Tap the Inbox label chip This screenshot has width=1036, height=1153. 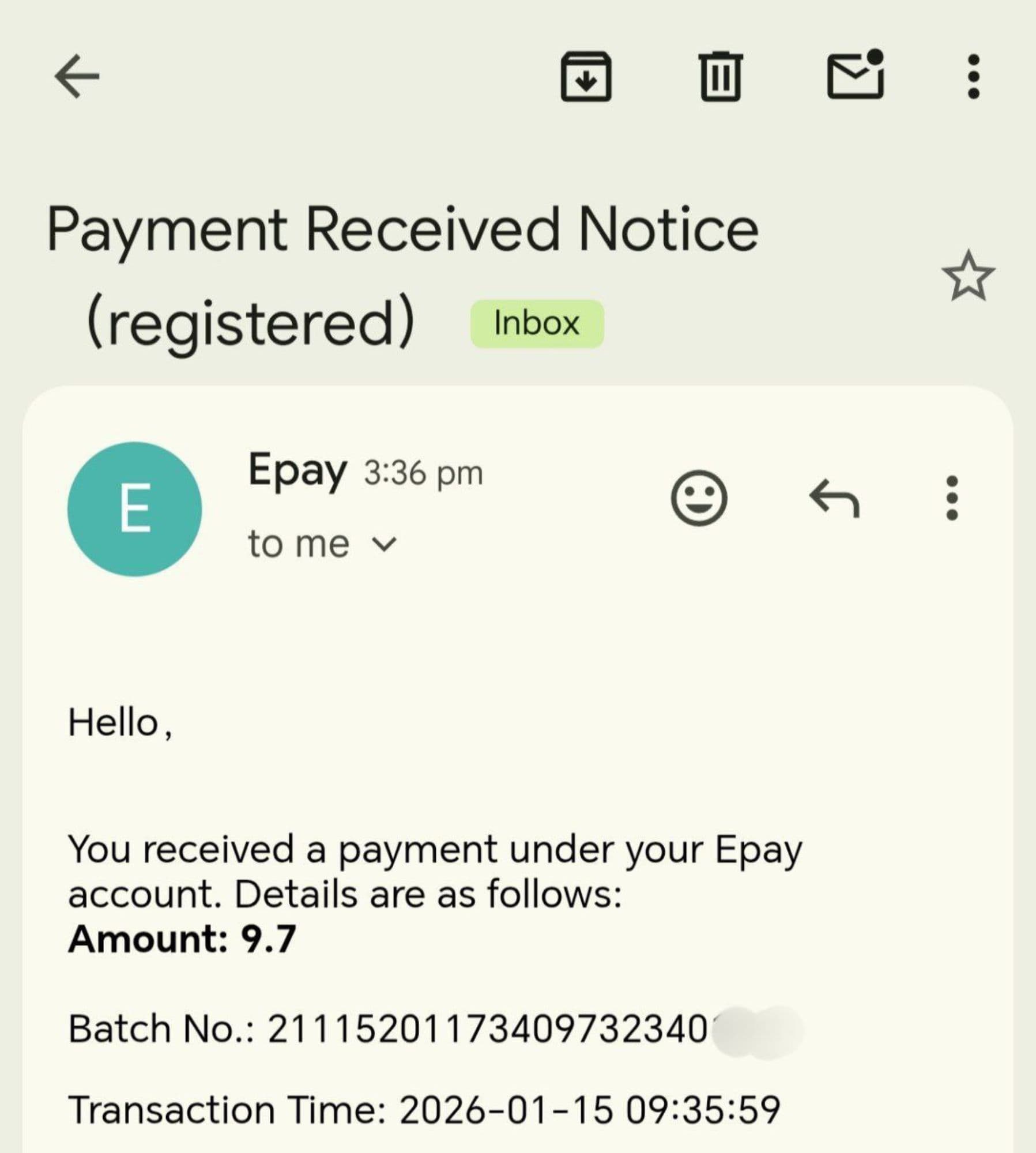click(x=537, y=323)
